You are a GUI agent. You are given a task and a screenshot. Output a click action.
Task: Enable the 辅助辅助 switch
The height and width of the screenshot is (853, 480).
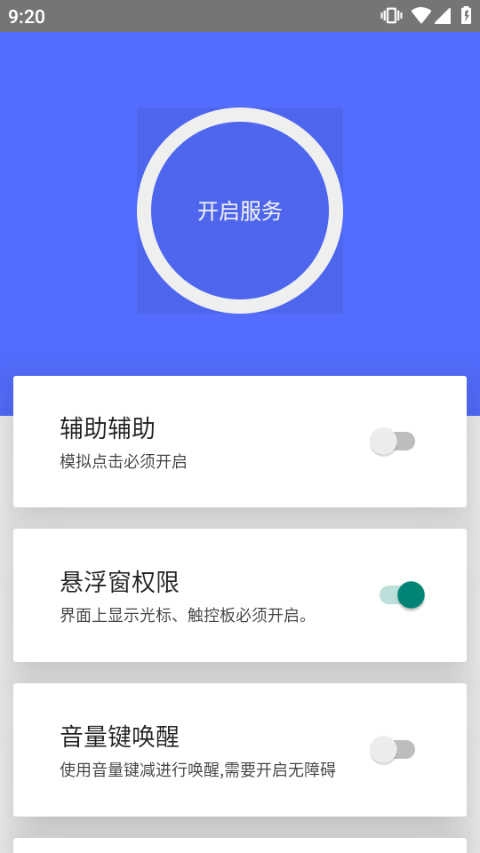point(392,441)
